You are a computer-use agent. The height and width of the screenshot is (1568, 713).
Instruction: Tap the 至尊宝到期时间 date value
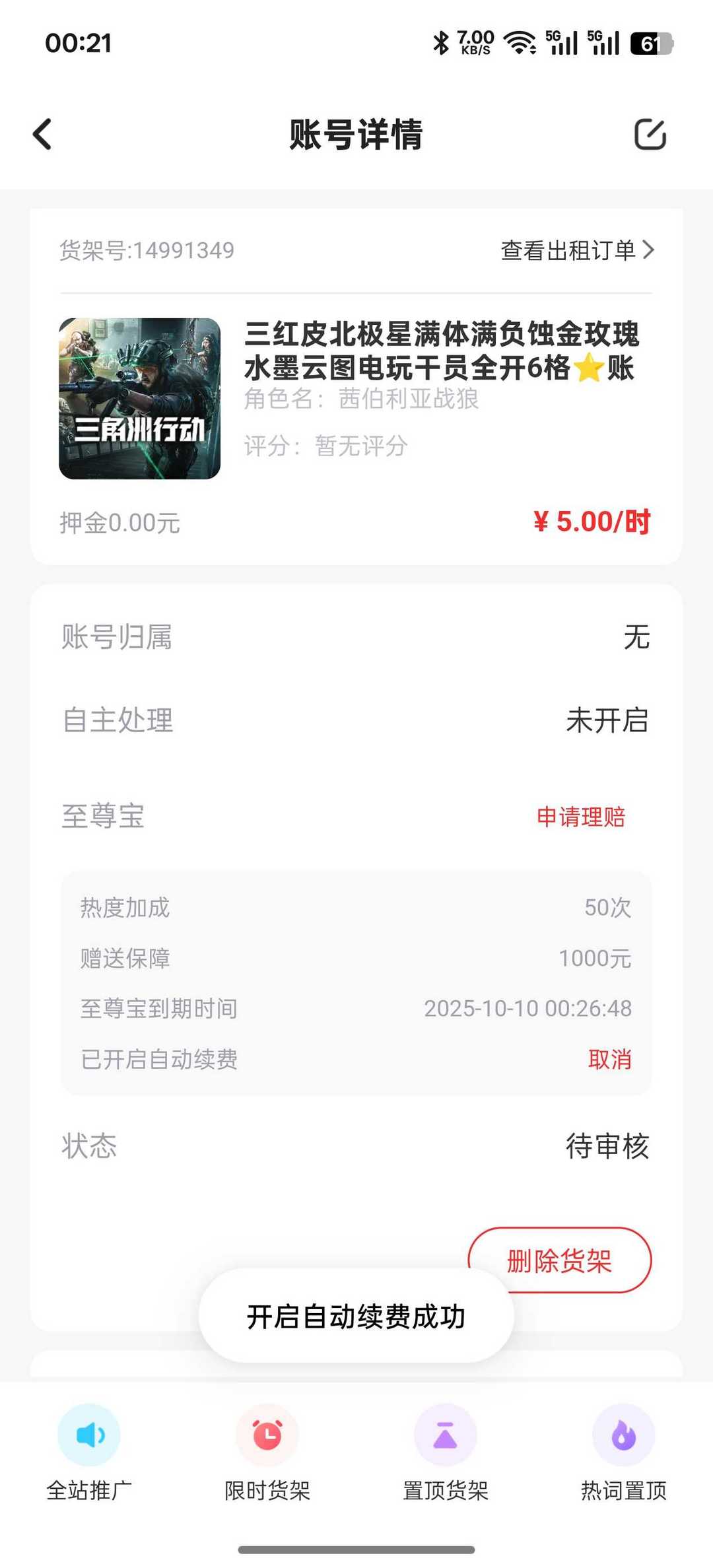[x=528, y=1008]
